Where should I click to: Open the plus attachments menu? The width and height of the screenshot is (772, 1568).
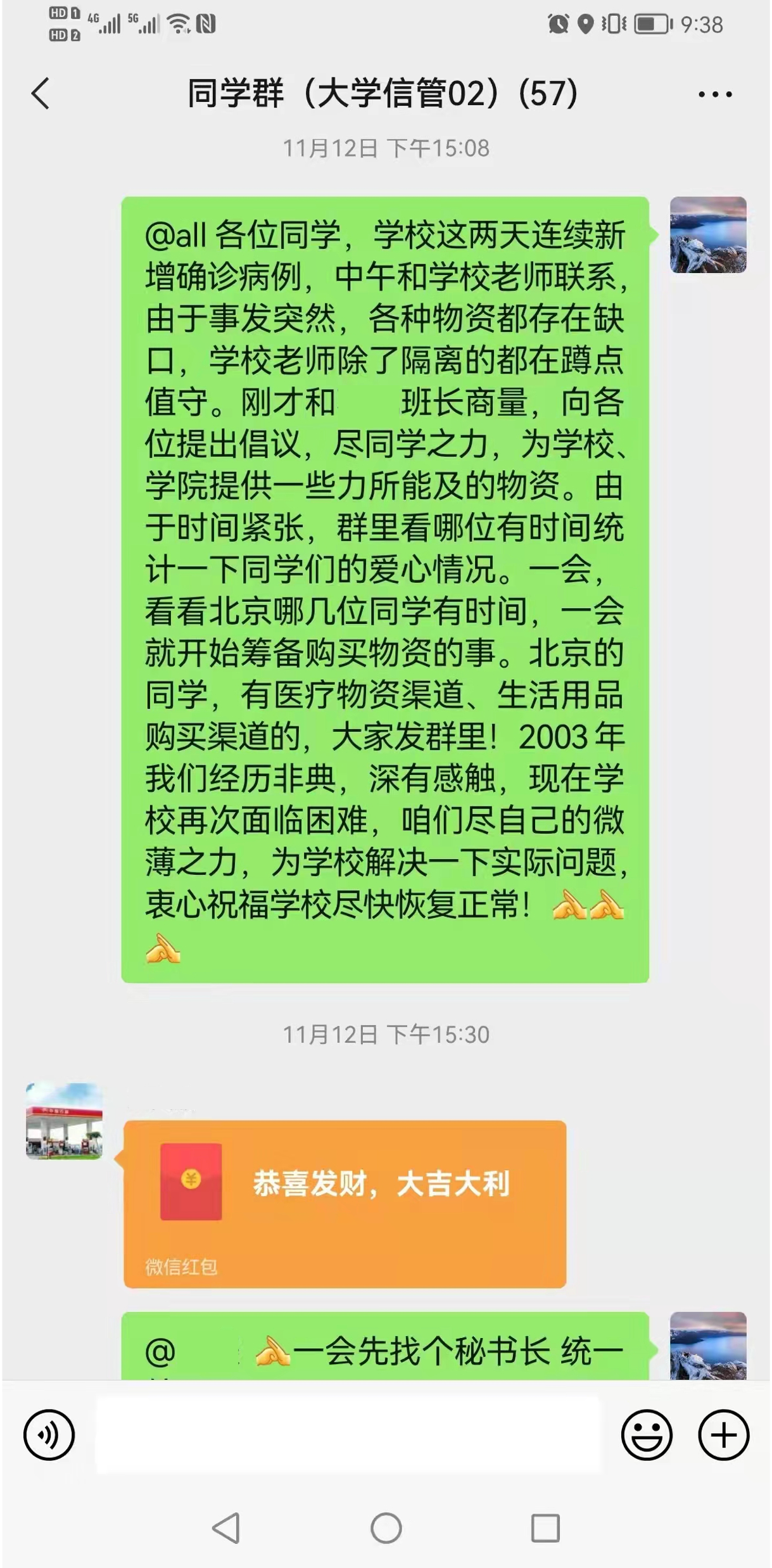pos(723,1435)
